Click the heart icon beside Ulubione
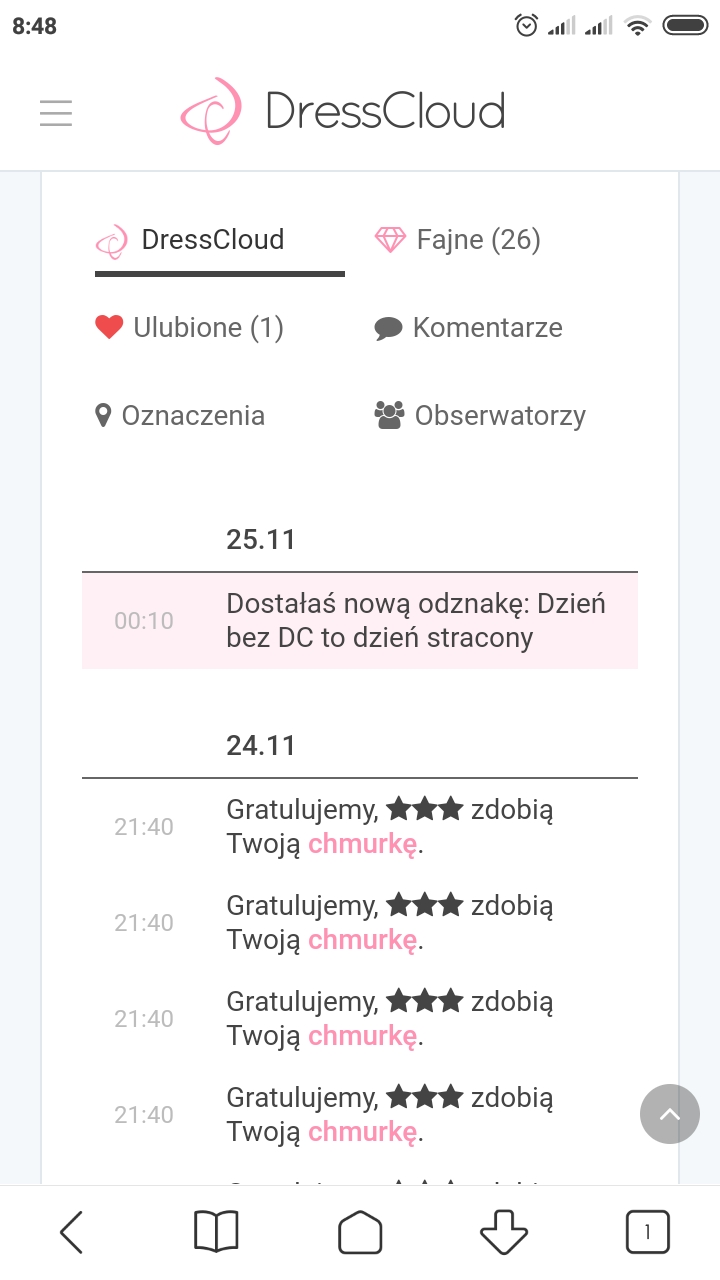Screen dimensions: 720x1280 click(x=108, y=326)
